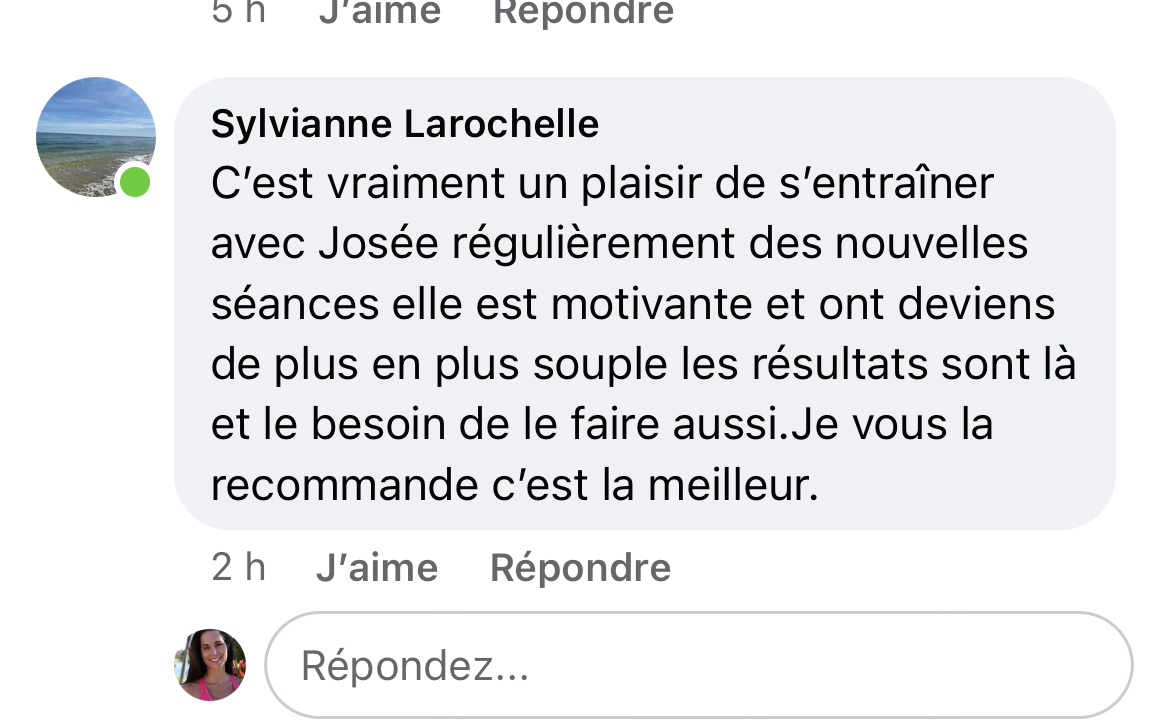This screenshot has width=1170, height=720.
Task: Tap J'aime on the 5 h comment
Action: coord(379,12)
